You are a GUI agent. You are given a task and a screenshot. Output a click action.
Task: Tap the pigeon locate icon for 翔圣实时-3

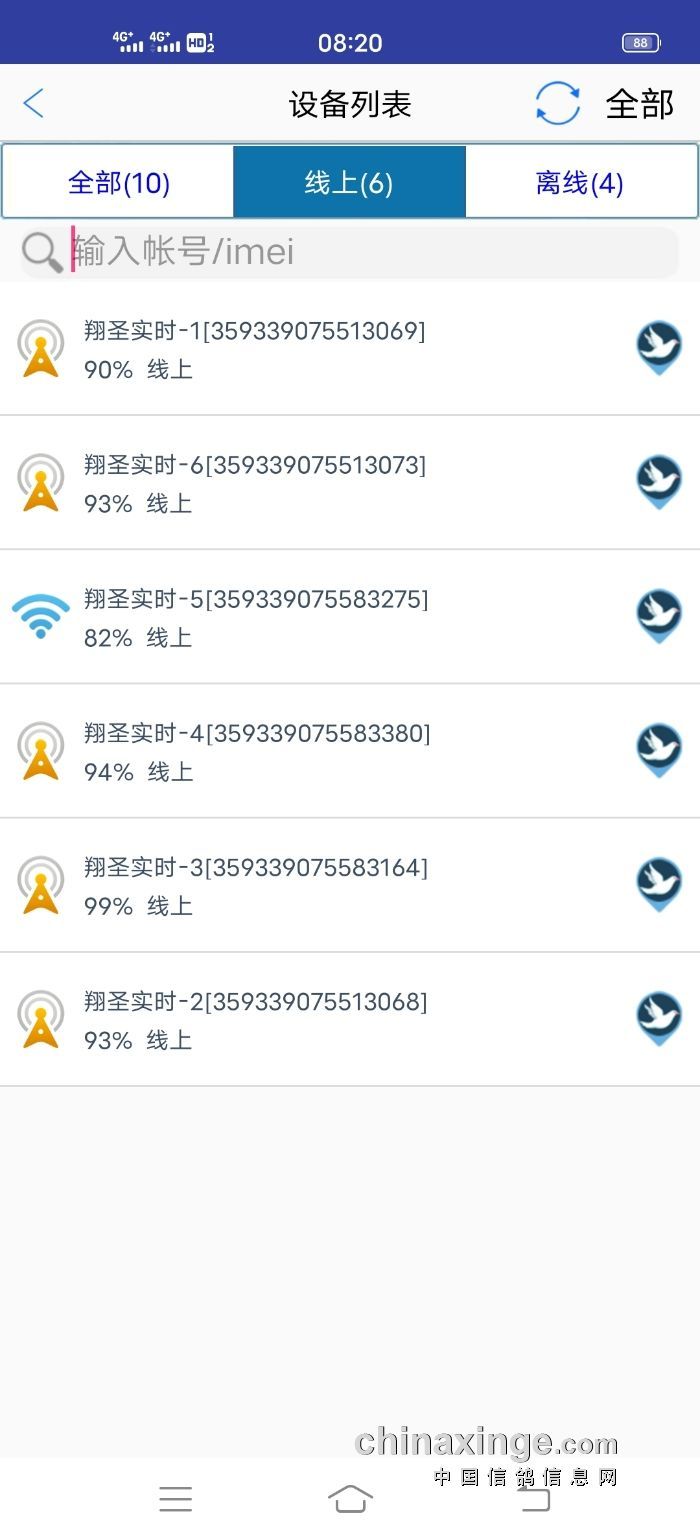[x=659, y=884]
